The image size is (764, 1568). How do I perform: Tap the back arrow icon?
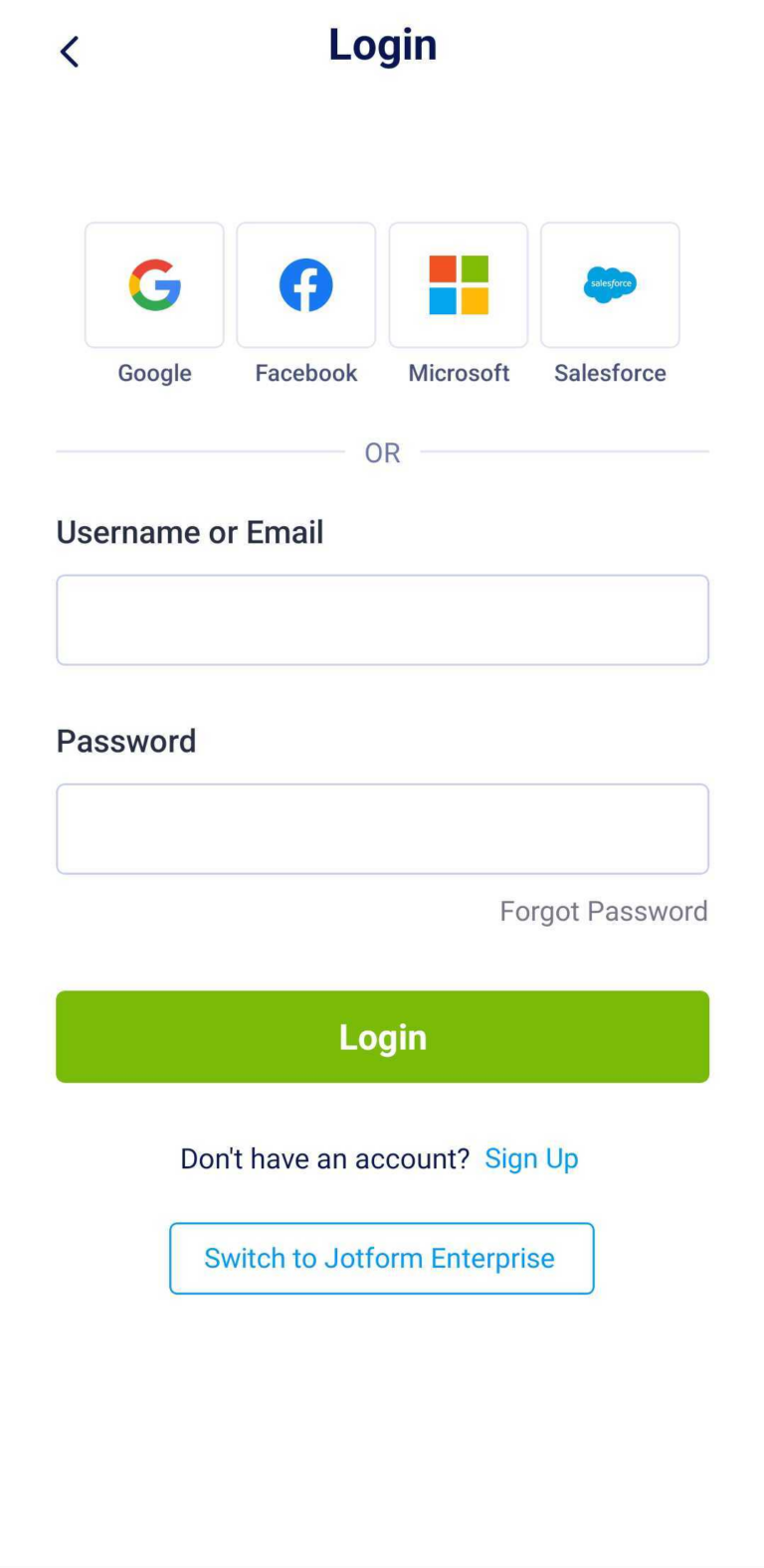(69, 51)
